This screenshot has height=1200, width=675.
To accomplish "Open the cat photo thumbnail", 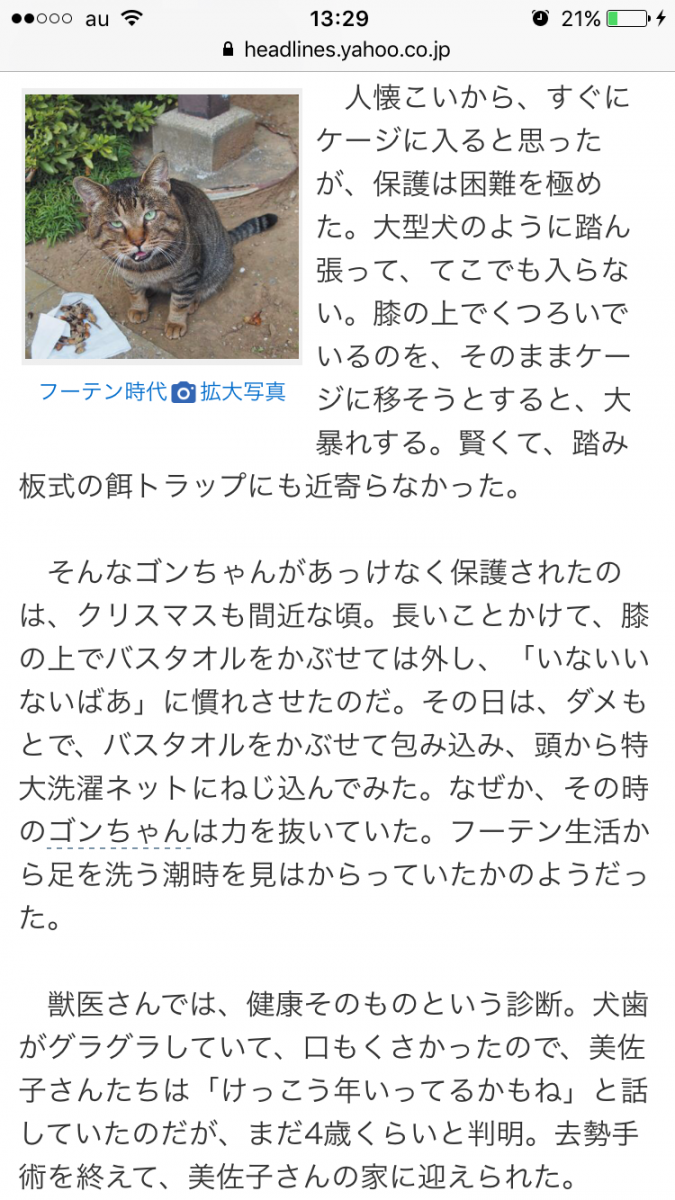I will pos(162,227).
